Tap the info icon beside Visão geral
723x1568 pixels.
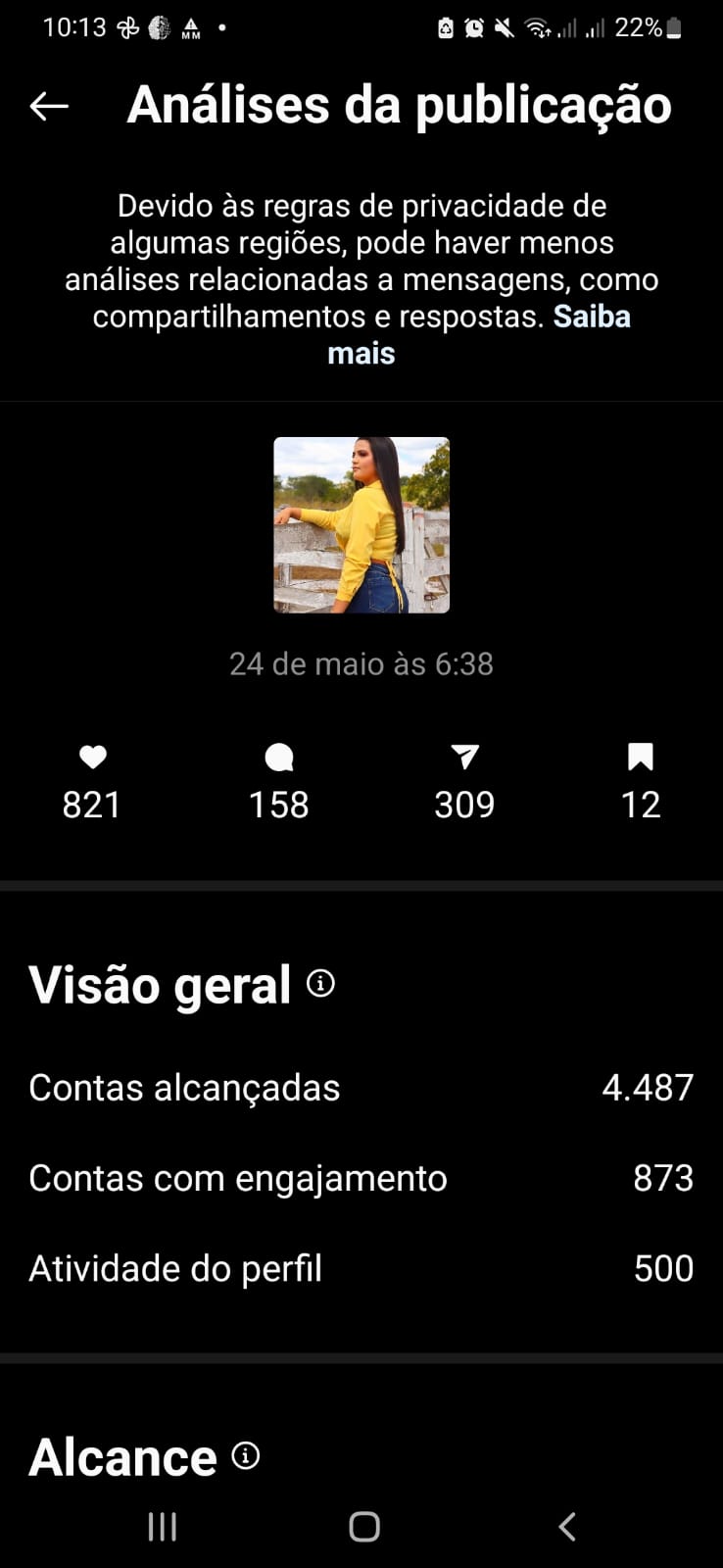[x=320, y=983]
